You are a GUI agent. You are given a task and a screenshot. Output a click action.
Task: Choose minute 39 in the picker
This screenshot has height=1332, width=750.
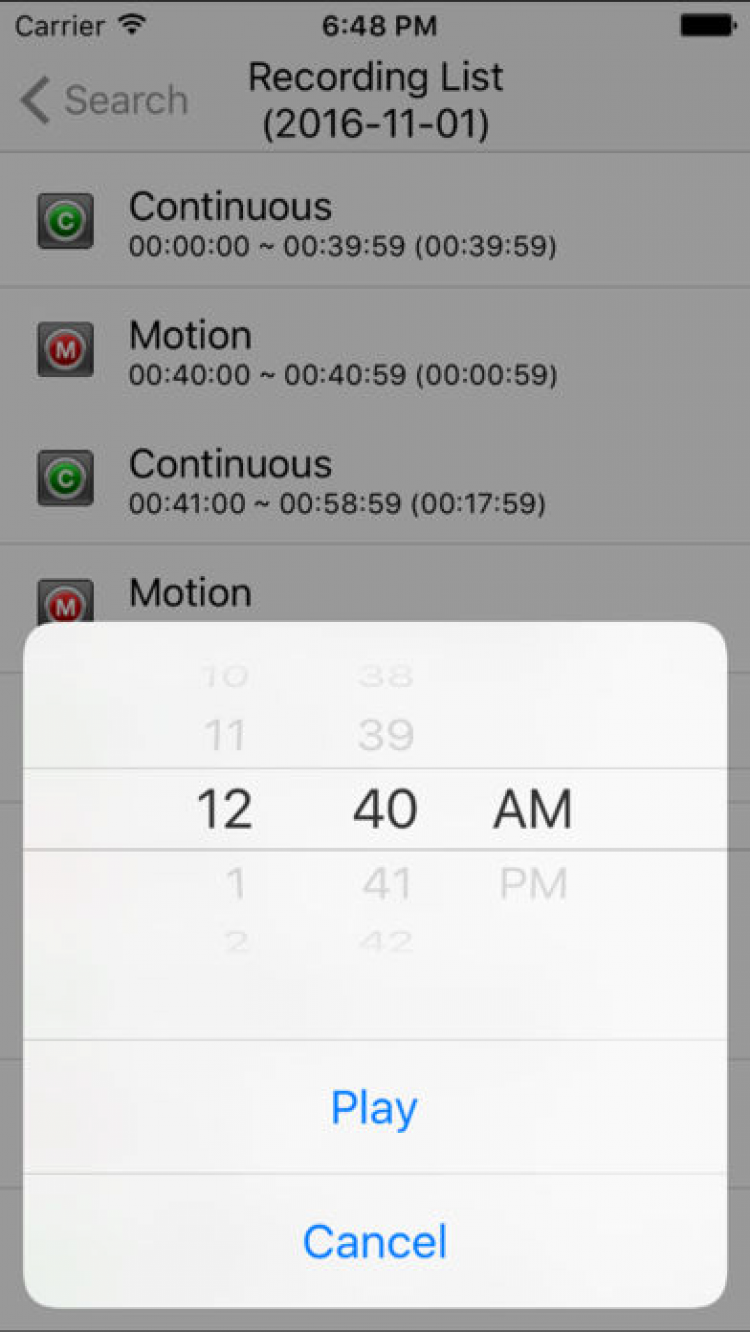386,736
